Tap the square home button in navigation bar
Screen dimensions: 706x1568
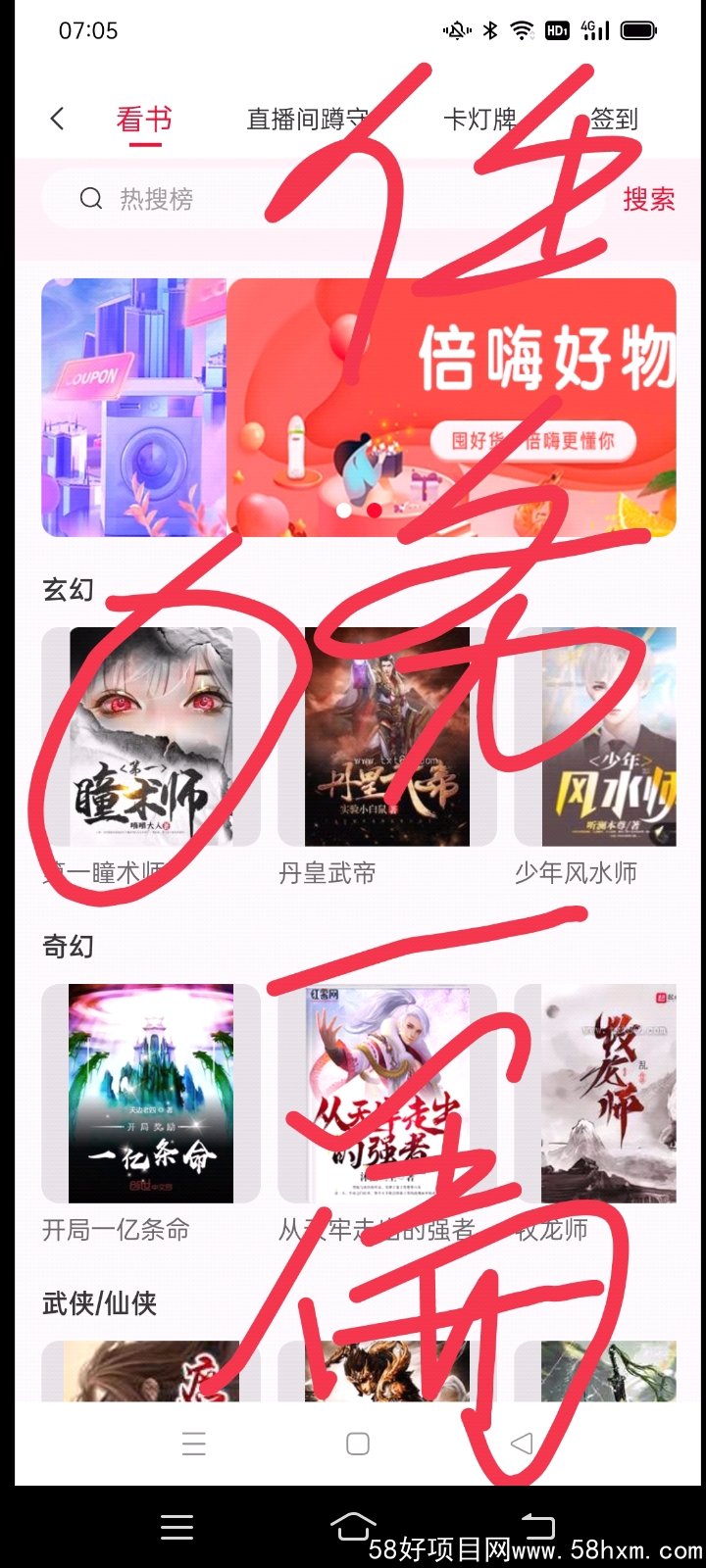click(358, 1444)
